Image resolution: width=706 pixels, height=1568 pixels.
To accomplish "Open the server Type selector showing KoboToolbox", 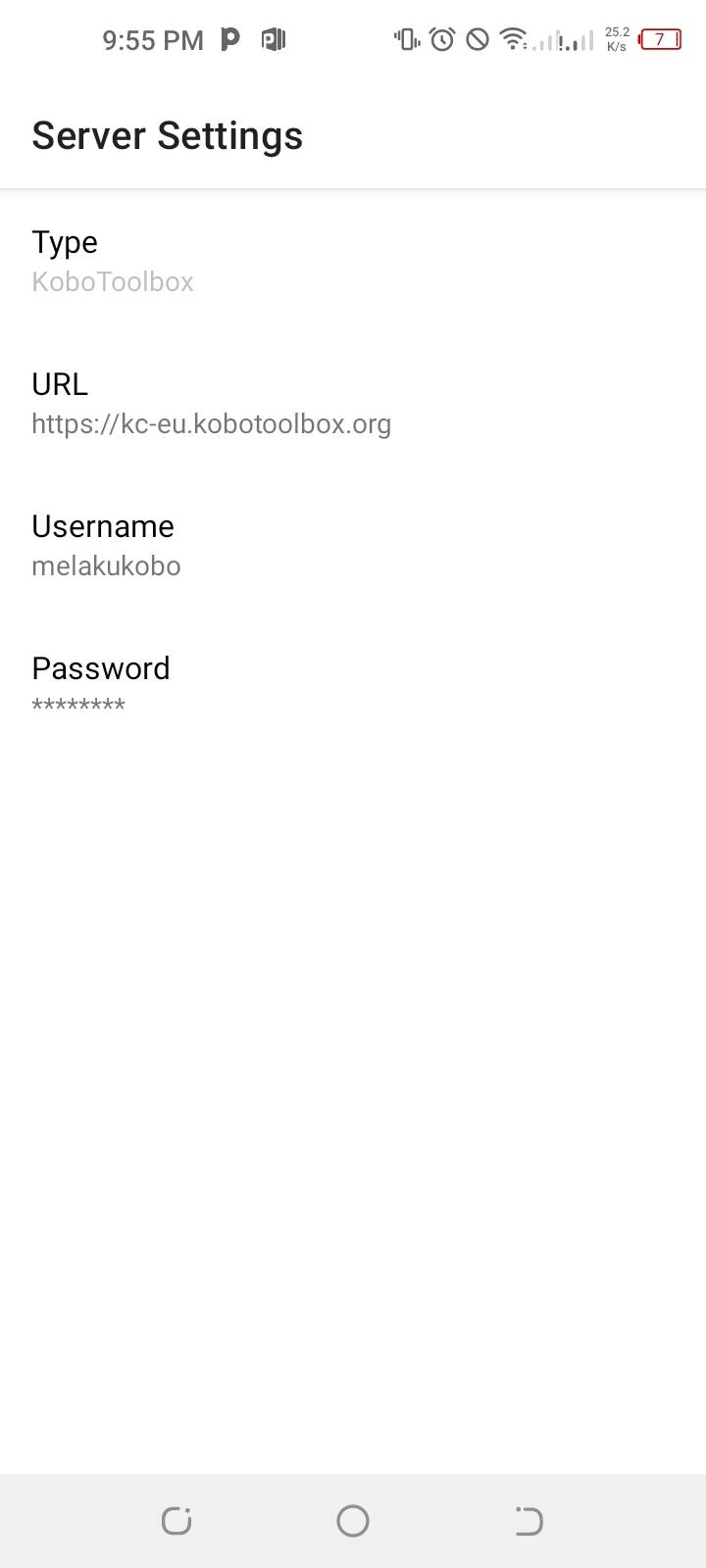I will (x=353, y=260).
